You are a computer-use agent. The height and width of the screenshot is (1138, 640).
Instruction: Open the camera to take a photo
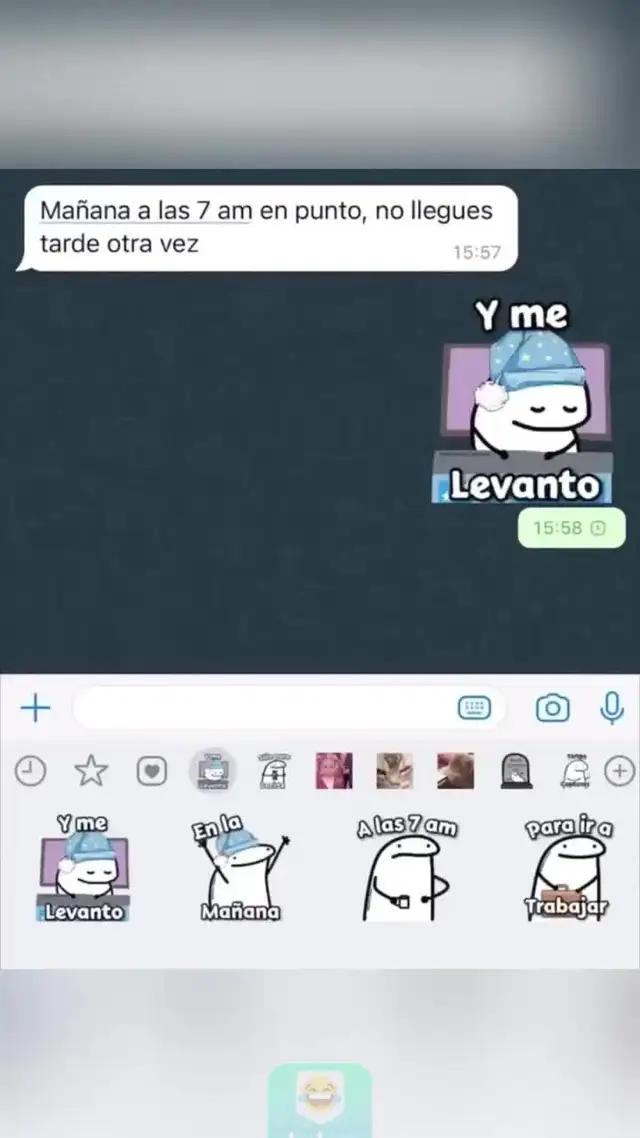pos(552,709)
